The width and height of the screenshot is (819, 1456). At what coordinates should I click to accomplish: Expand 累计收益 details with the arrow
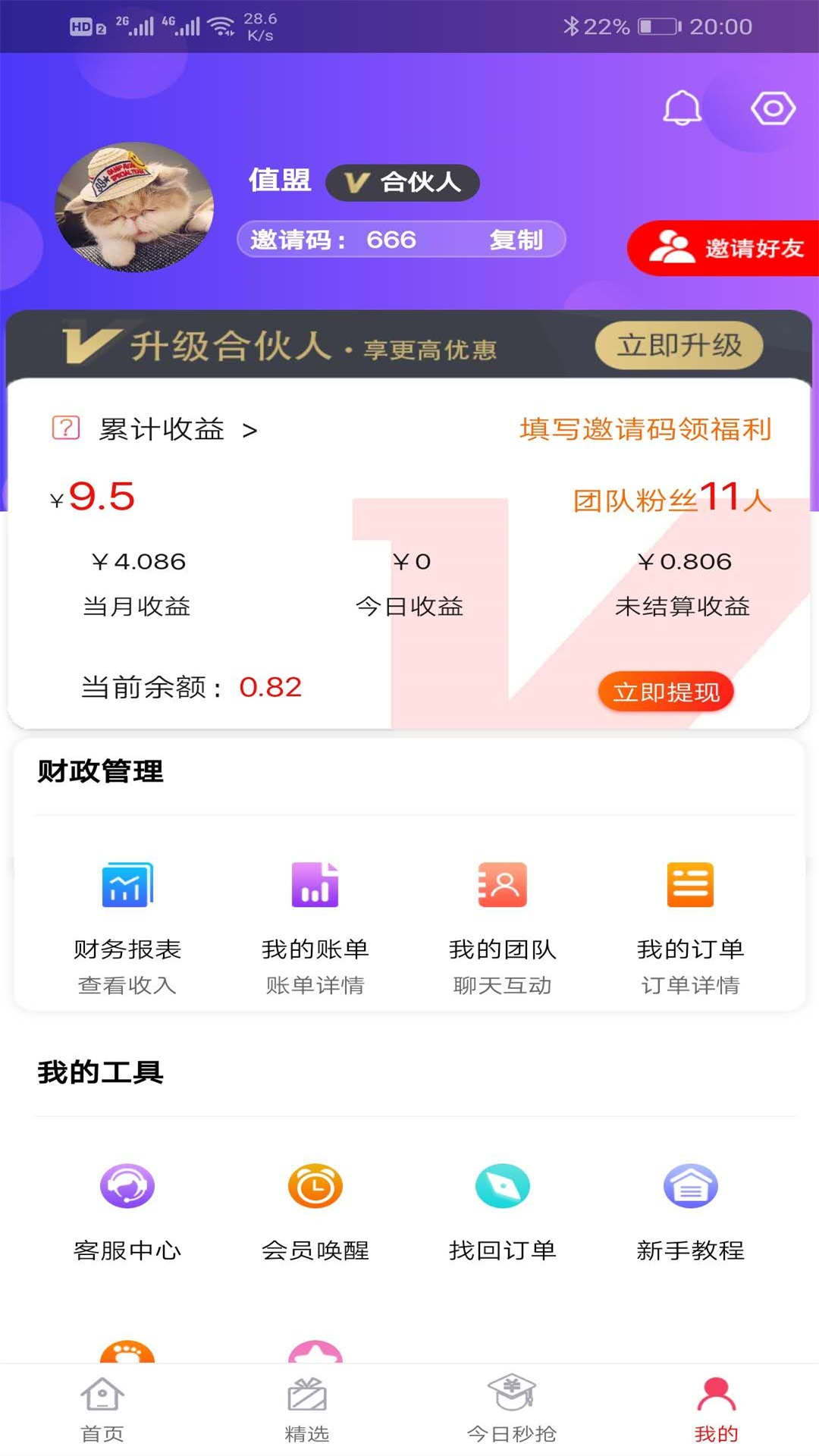pos(250,429)
